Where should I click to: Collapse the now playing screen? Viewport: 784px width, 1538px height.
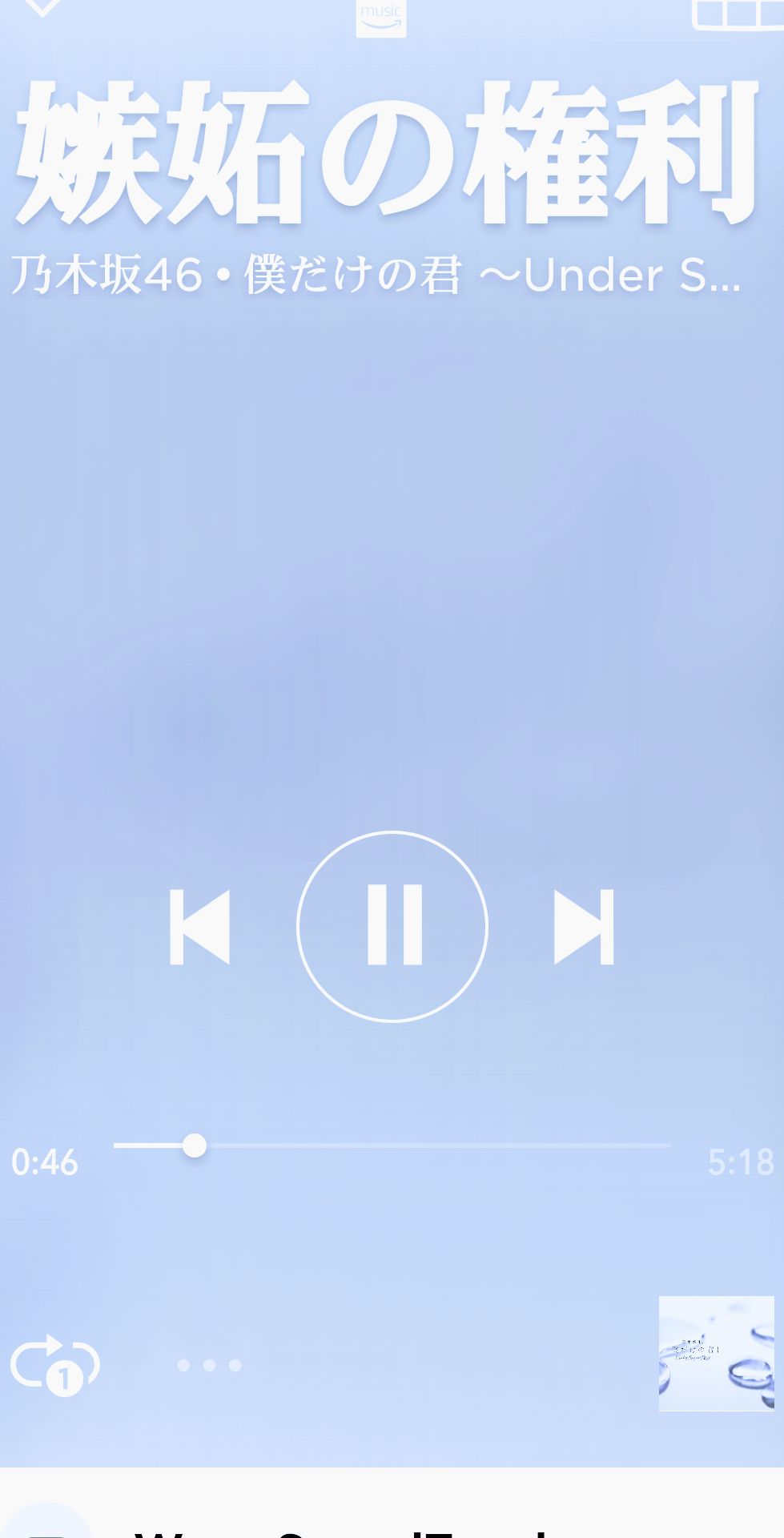click(x=42, y=8)
